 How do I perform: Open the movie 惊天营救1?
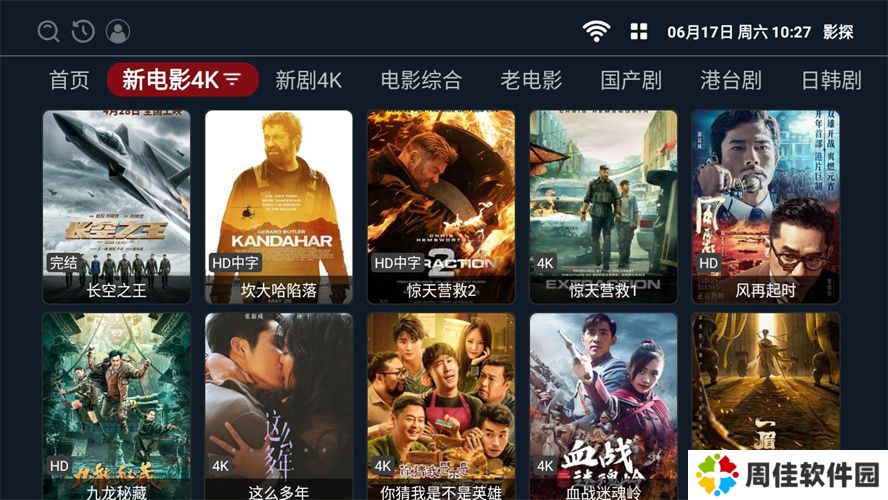point(603,206)
